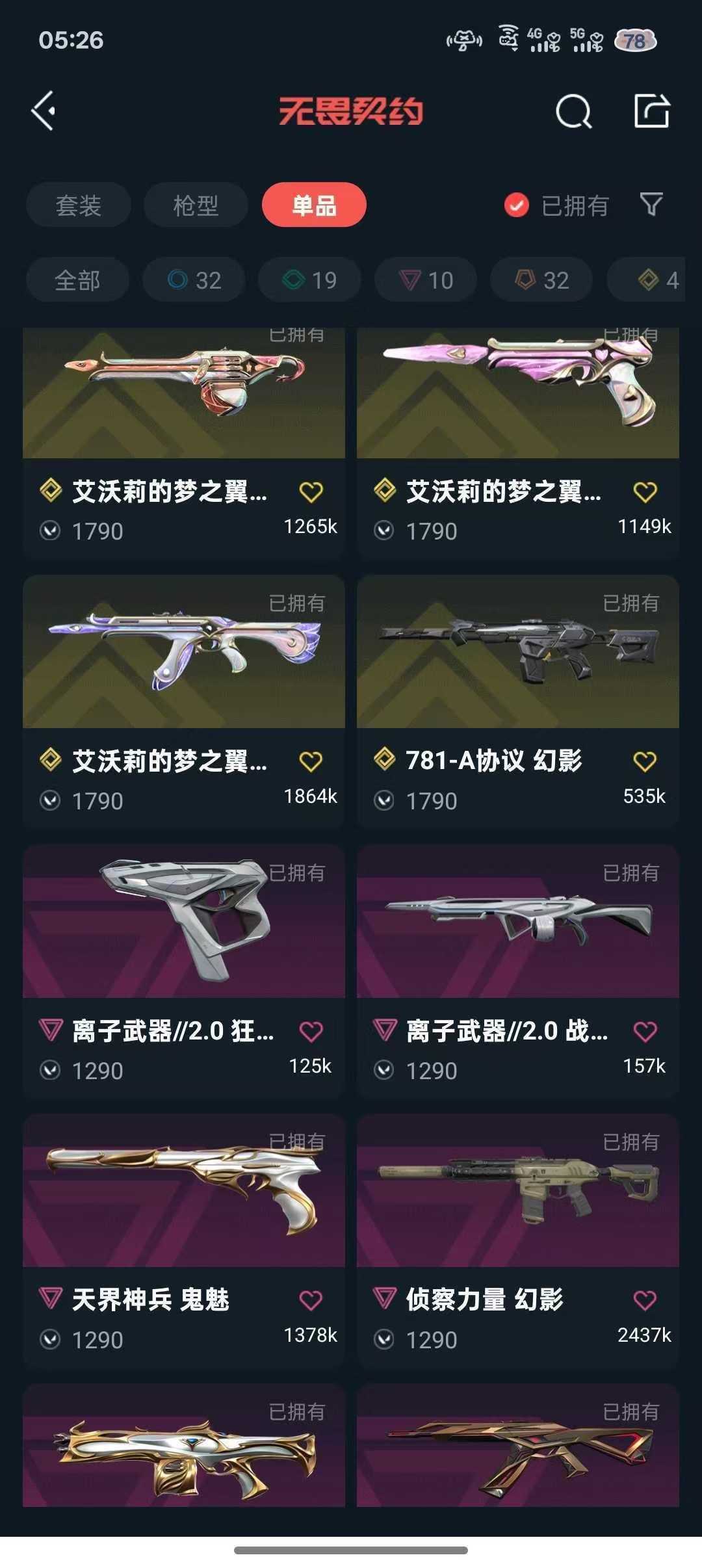This screenshot has height=1568, width=702.
Task: Filter by the orange tier chip showing 32
Action: click(x=541, y=280)
